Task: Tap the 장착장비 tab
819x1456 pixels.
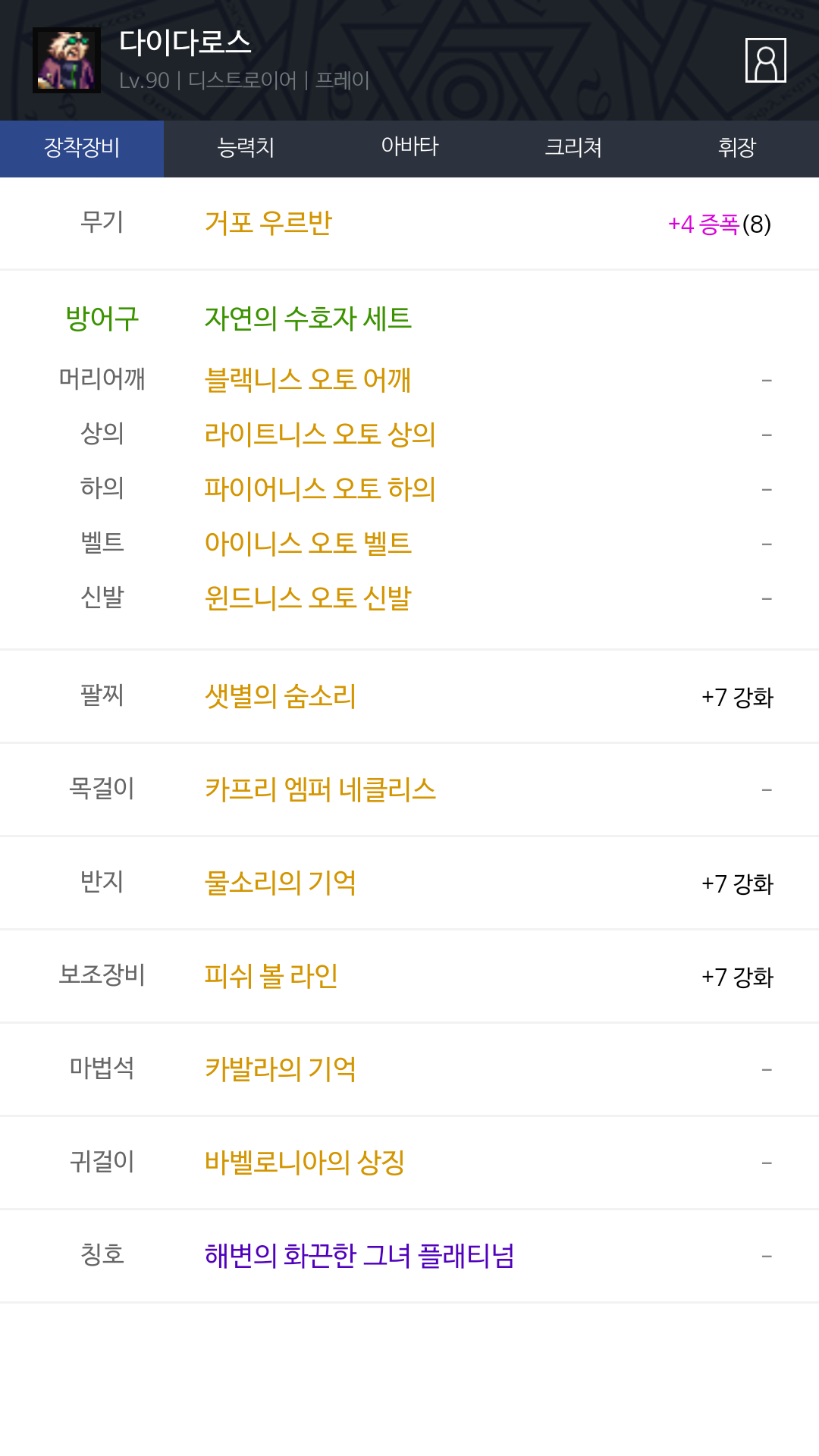Action: (82, 147)
